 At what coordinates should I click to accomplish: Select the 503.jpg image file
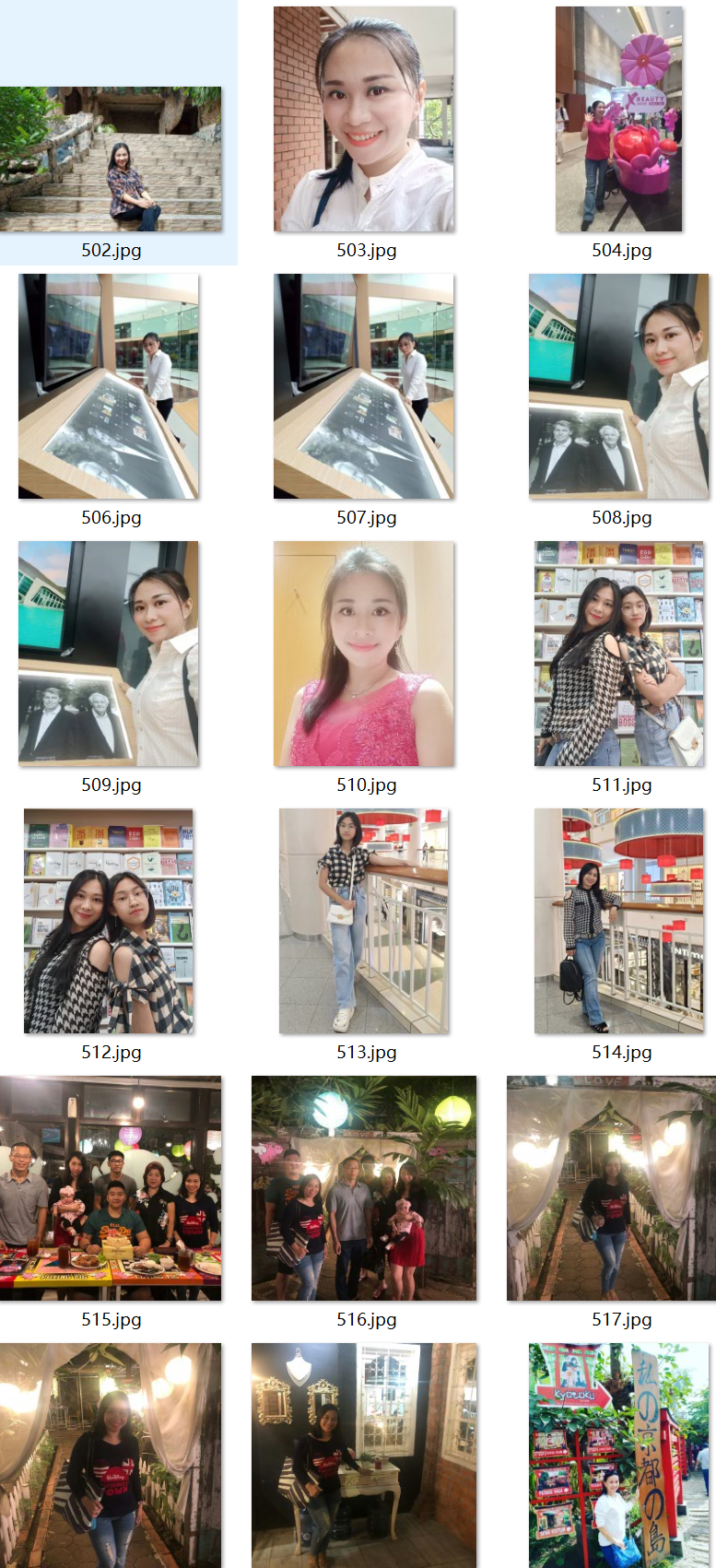[x=364, y=119]
